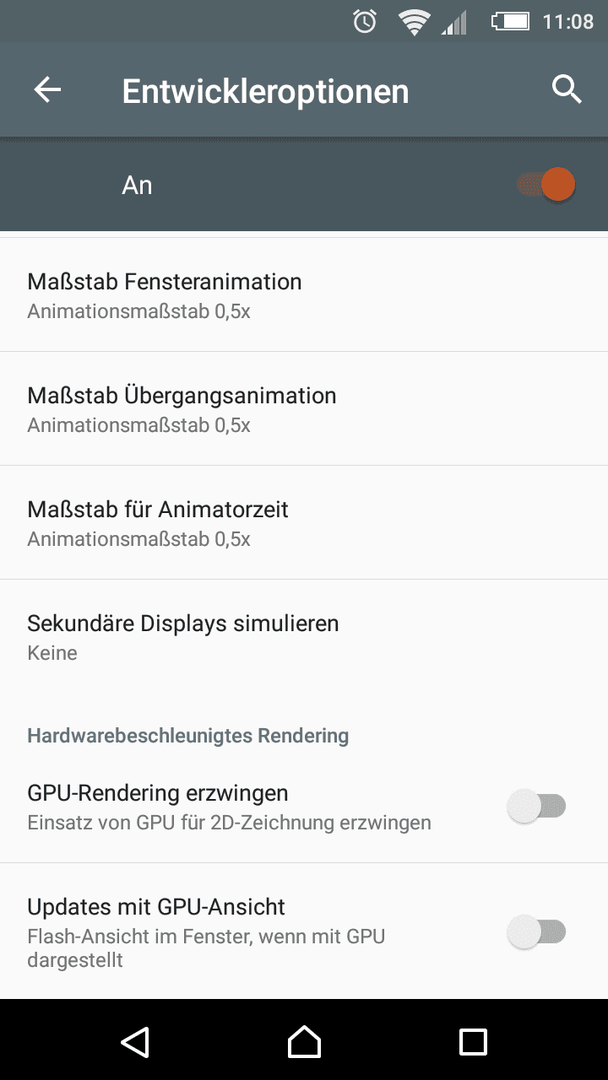Open Maßstab für Animatorzeit setting
This screenshot has height=1080, width=608.
tap(304, 522)
